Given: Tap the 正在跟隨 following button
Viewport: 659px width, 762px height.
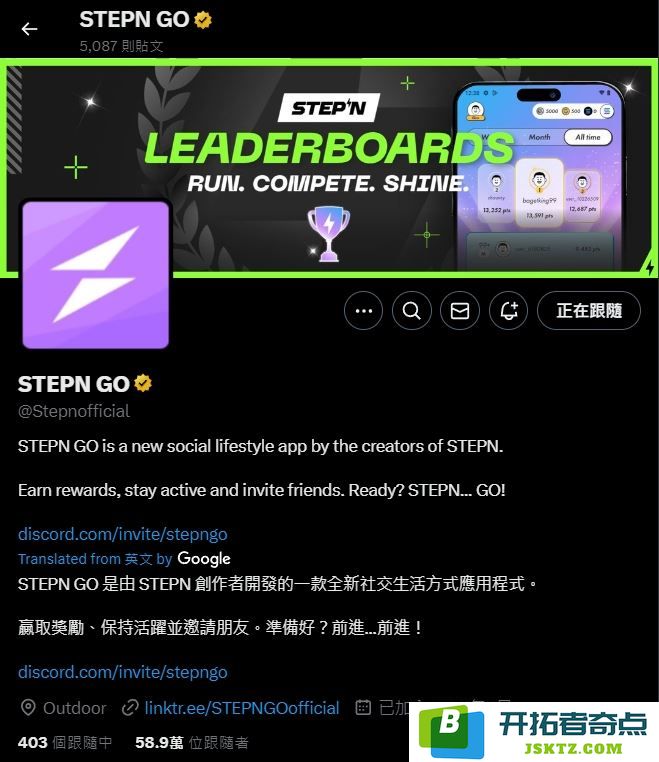Looking at the screenshot, I should point(589,311).
